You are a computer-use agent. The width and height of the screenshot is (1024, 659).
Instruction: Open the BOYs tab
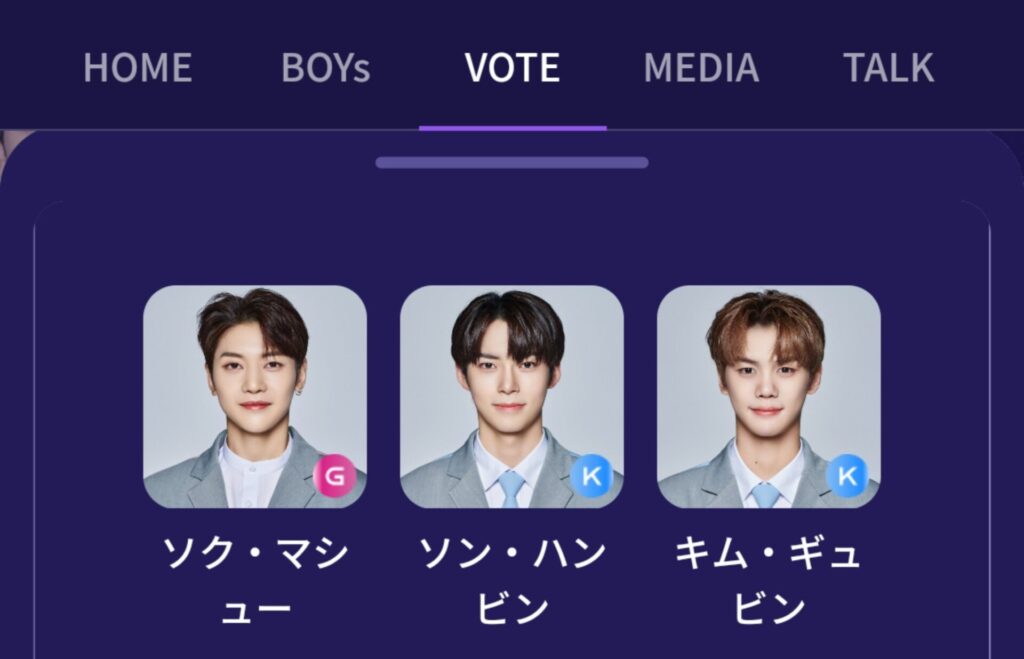(325, 68)
